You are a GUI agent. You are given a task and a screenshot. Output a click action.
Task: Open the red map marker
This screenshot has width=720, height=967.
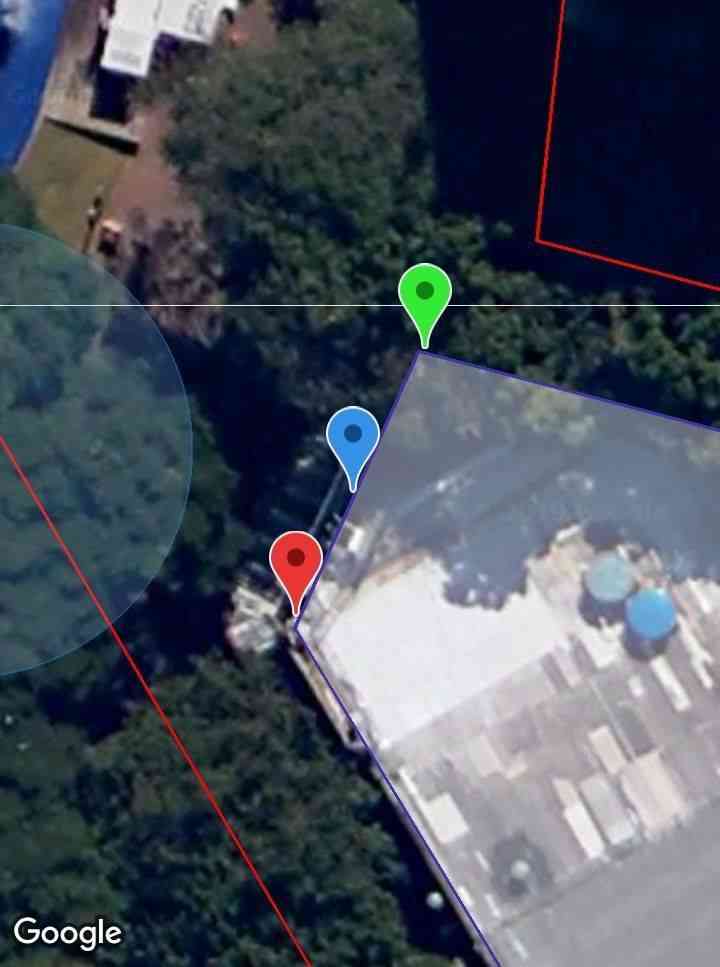pyautogui.click(x=296, y=562)
